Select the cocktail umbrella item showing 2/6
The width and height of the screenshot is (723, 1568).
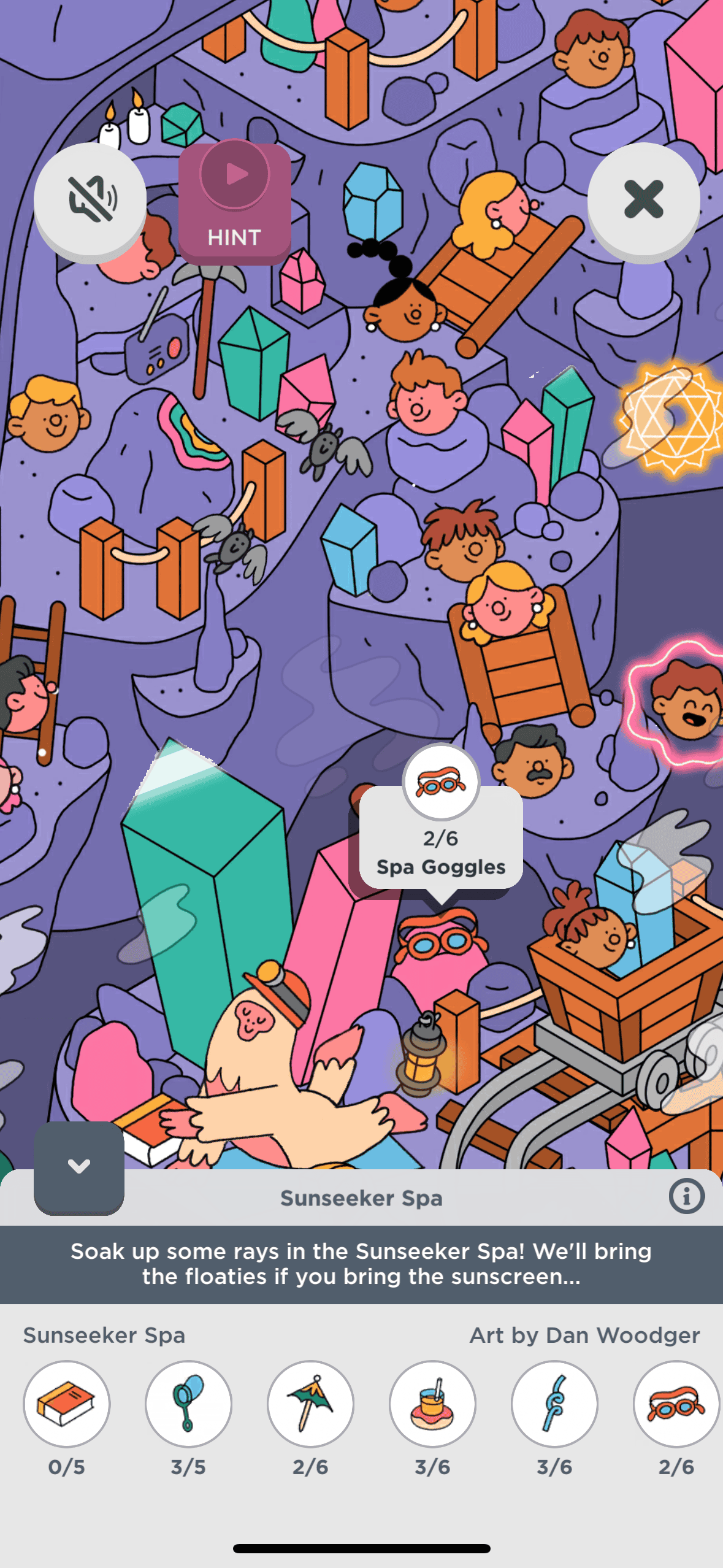[x=310, y=1404]
